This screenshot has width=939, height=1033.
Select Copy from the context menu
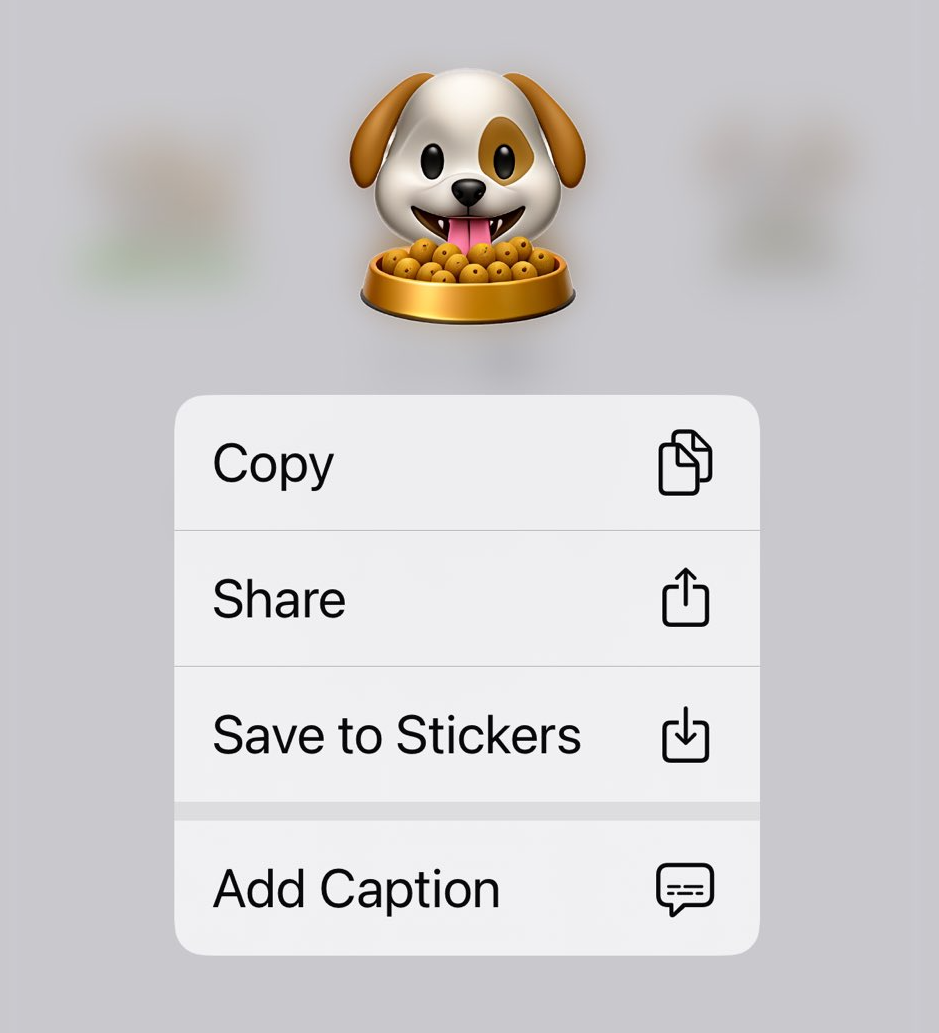466,463
